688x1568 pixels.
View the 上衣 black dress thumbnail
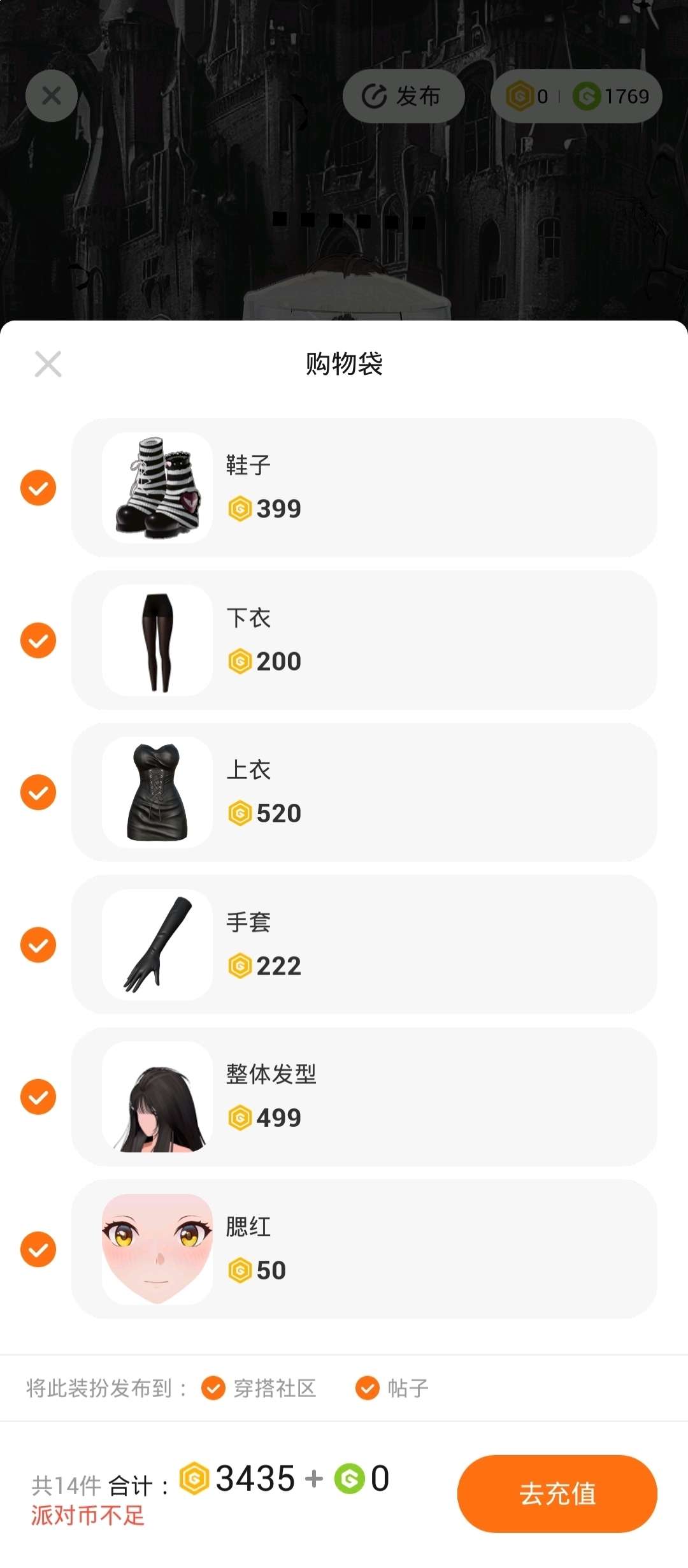[x=157, y=792]
